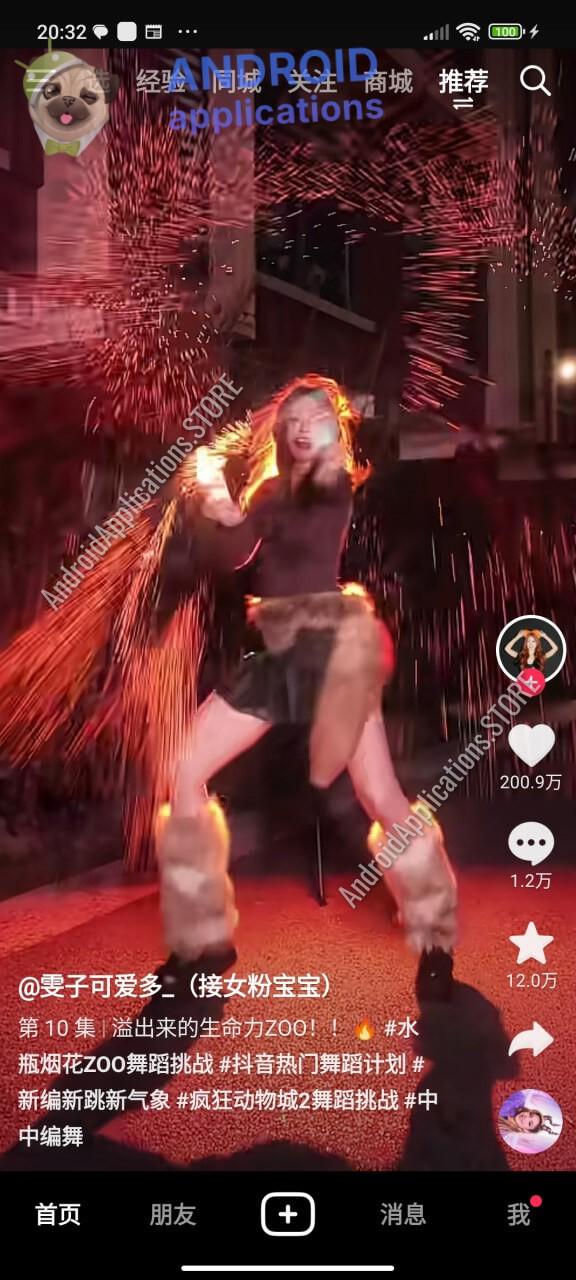This screenshot has height=1280, width=576.
Task: Open the 我 profile tab
Action: tap(518, 1214)
